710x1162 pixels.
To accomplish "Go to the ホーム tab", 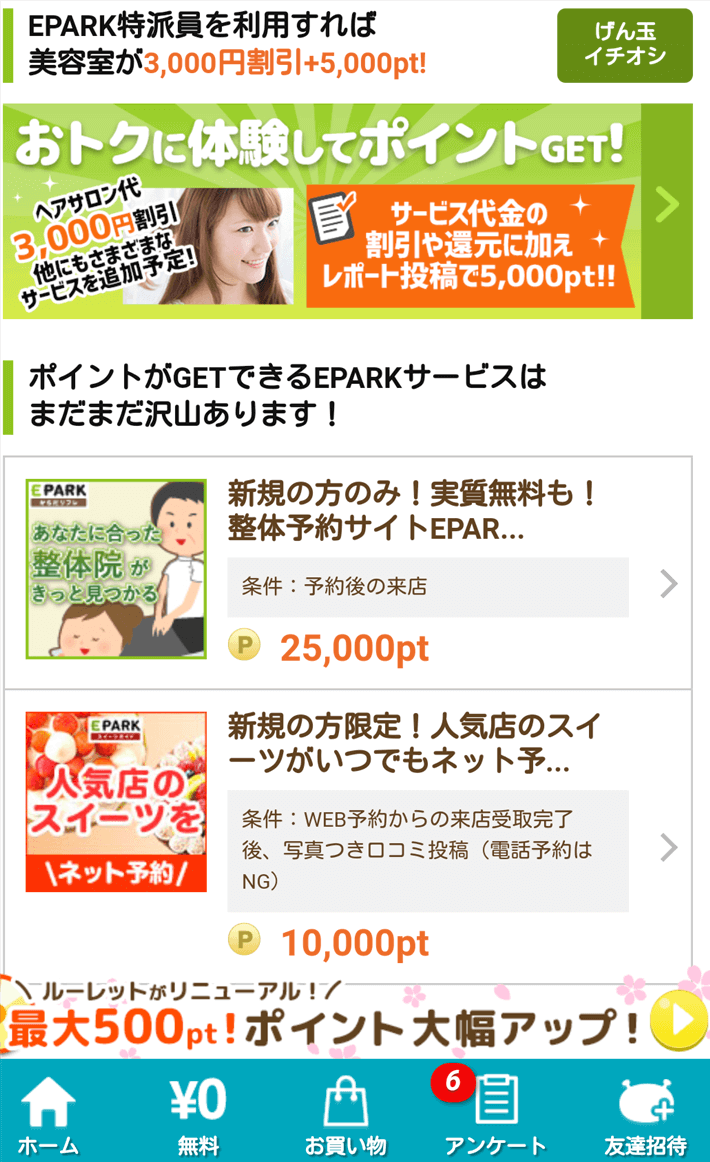I will pyautogui.click(x=48, y=1112).
